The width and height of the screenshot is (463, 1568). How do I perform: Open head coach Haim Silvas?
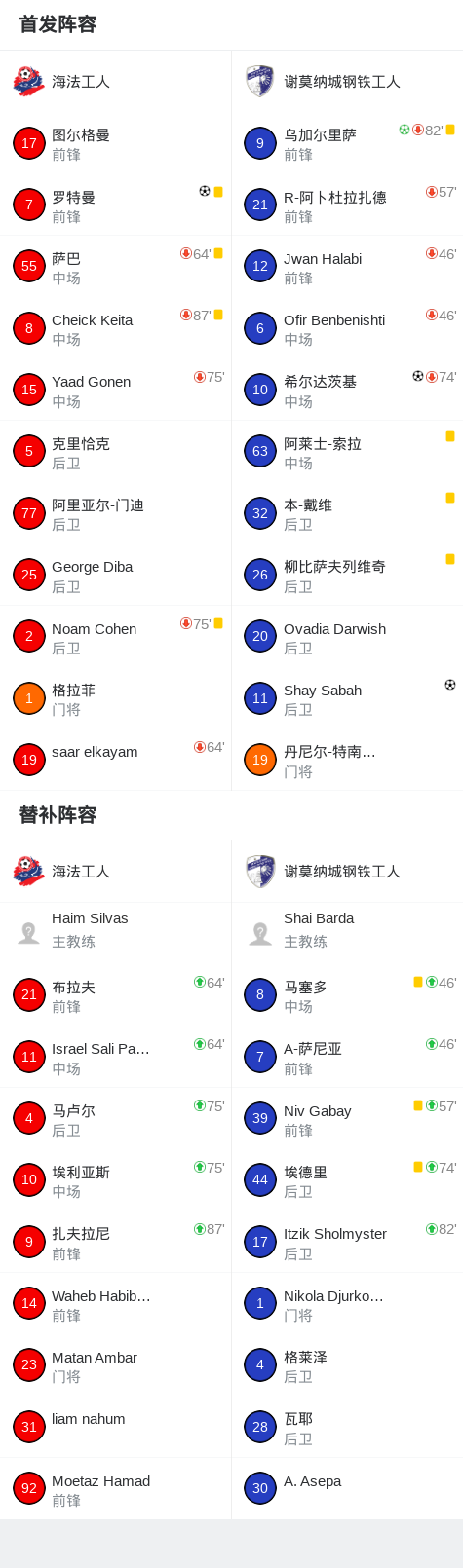click(115, 930)
